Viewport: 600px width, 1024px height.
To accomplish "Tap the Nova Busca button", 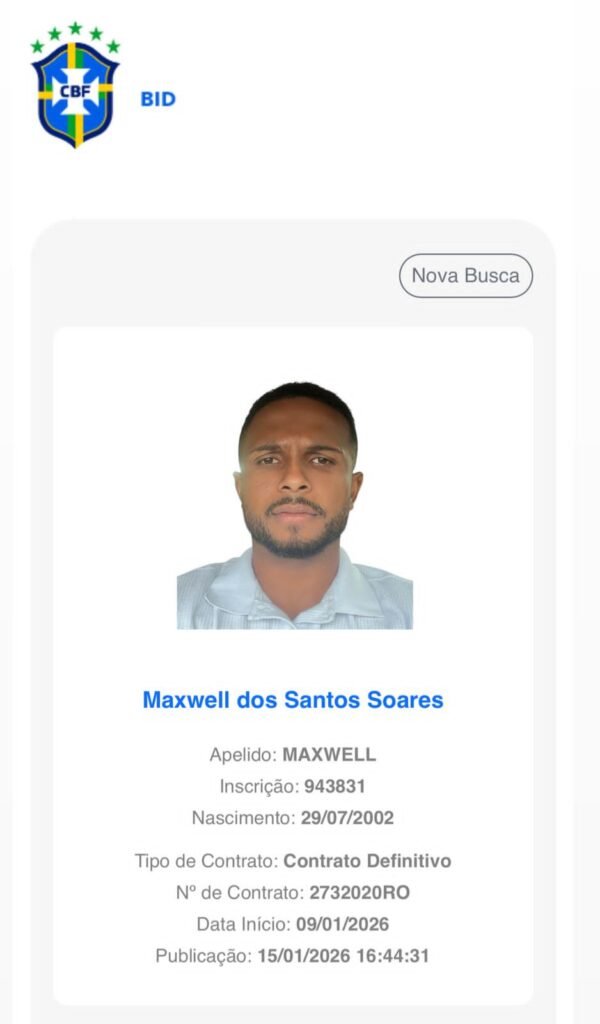I will (465, 276).
